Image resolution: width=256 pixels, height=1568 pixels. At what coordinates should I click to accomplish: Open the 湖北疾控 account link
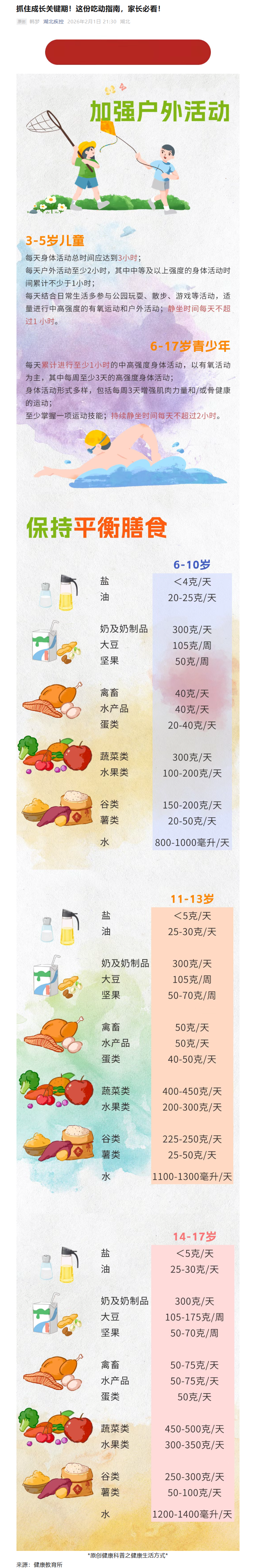53,21
